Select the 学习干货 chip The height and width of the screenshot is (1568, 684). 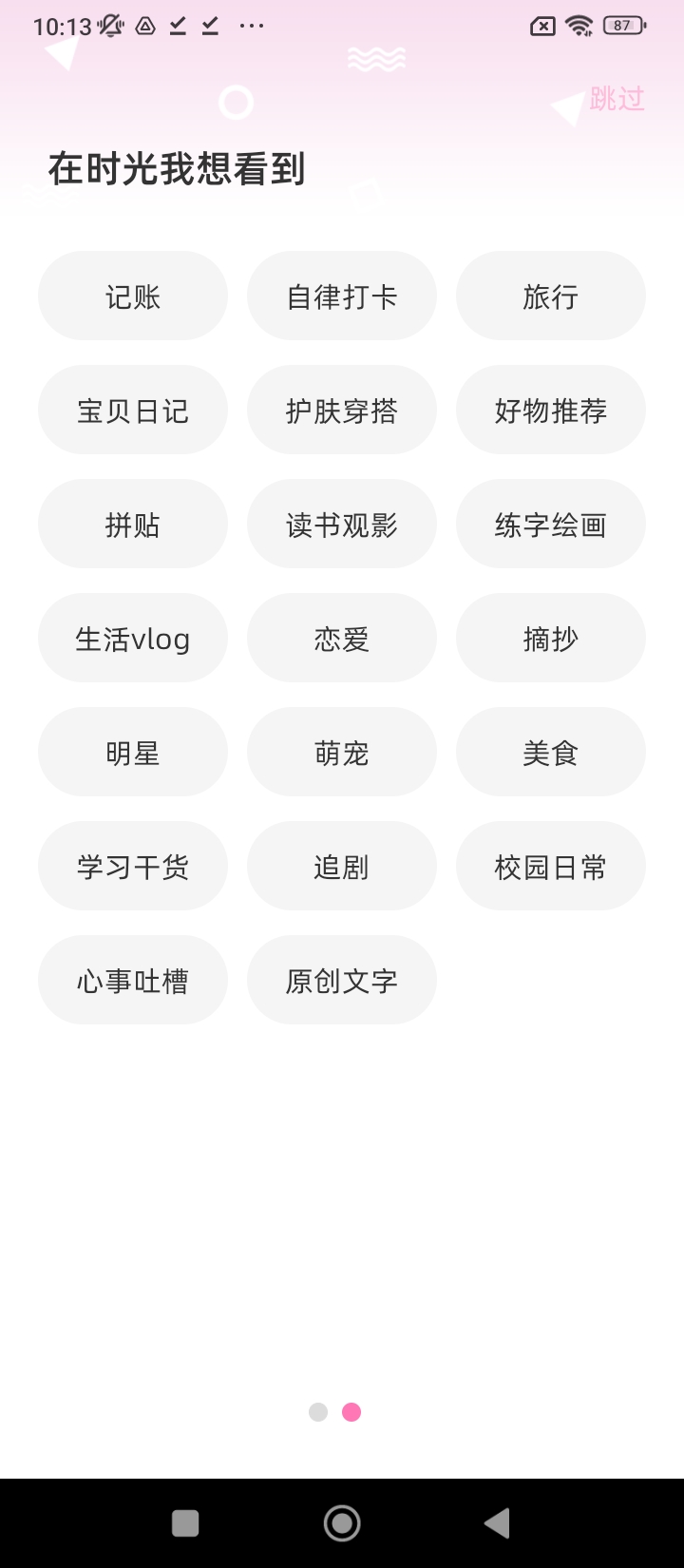click(133, 867)
